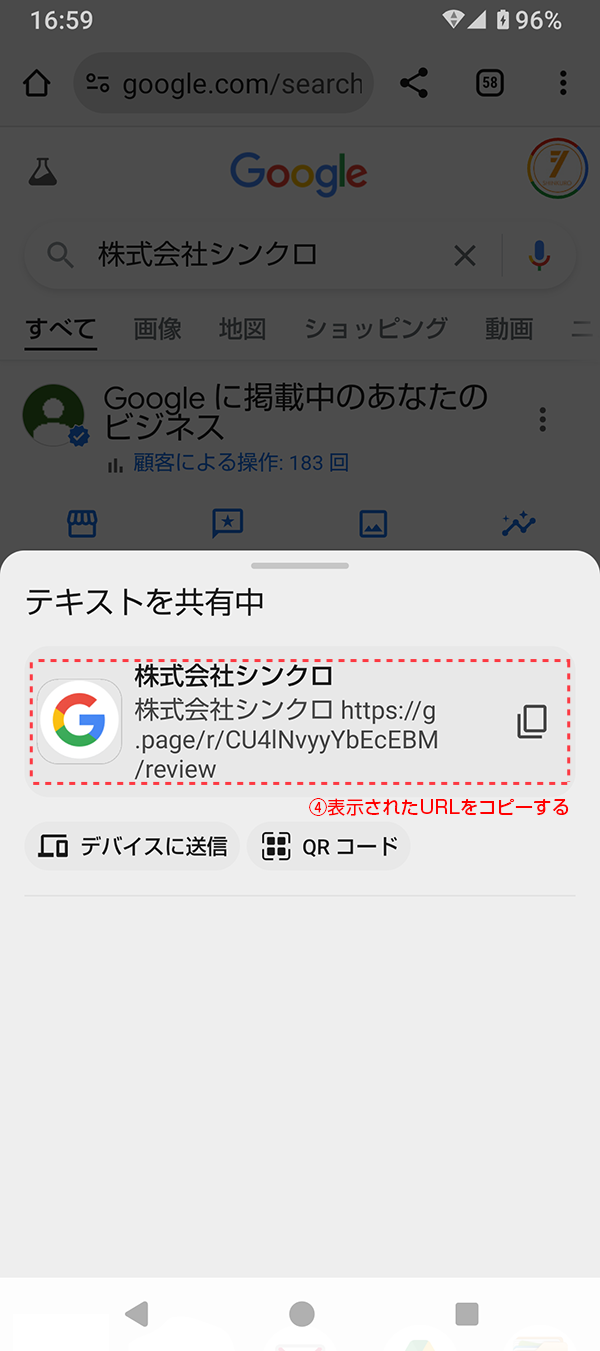
Task: Open the QR コード option
Action: 329,846
